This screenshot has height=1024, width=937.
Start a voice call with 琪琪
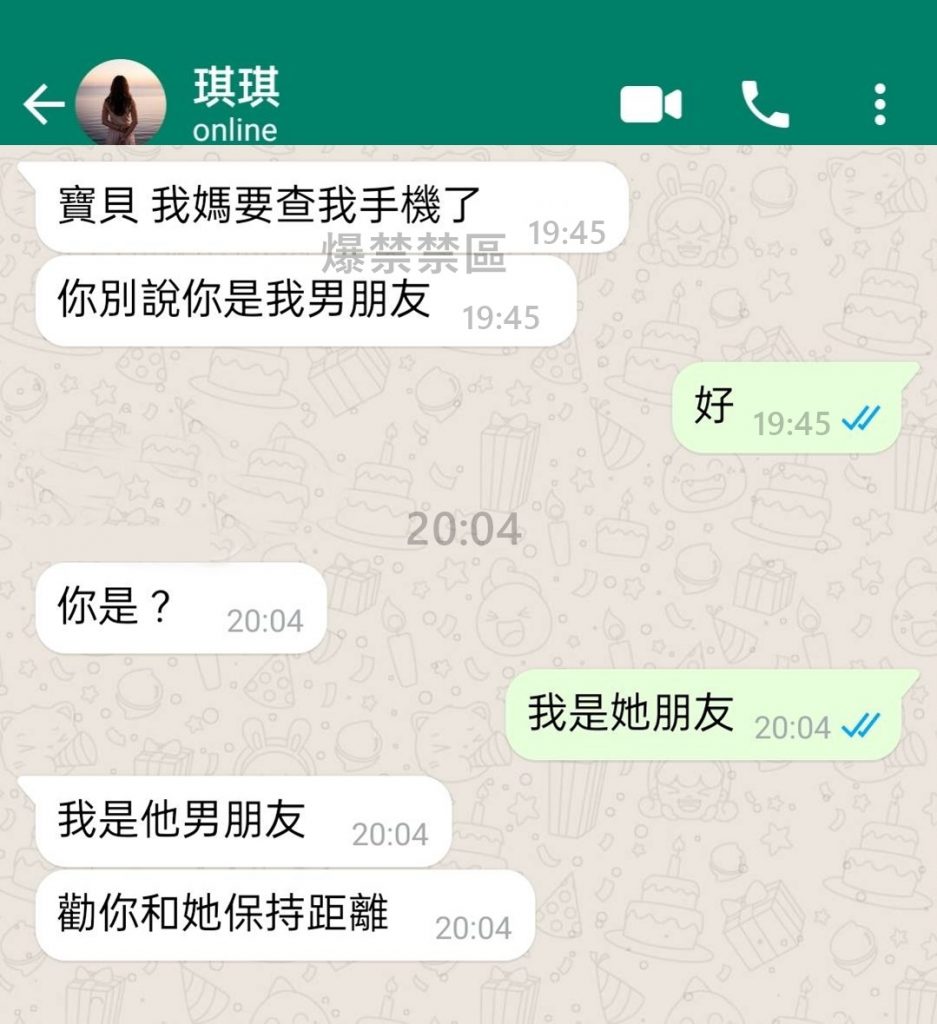[x=765, y=104]
